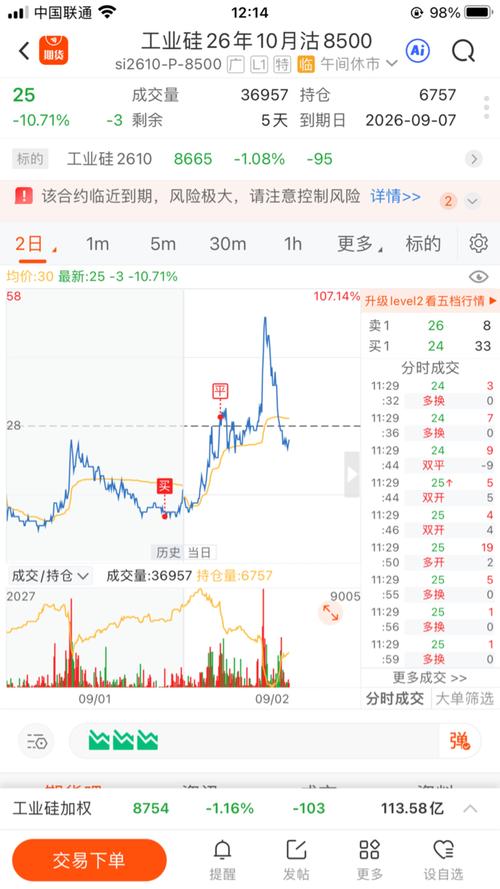Image resolution: width=500 pixels, height=889 pixels.
Task: Open 成交/持仓 indicator dropdown
Action: pos(50,576)
